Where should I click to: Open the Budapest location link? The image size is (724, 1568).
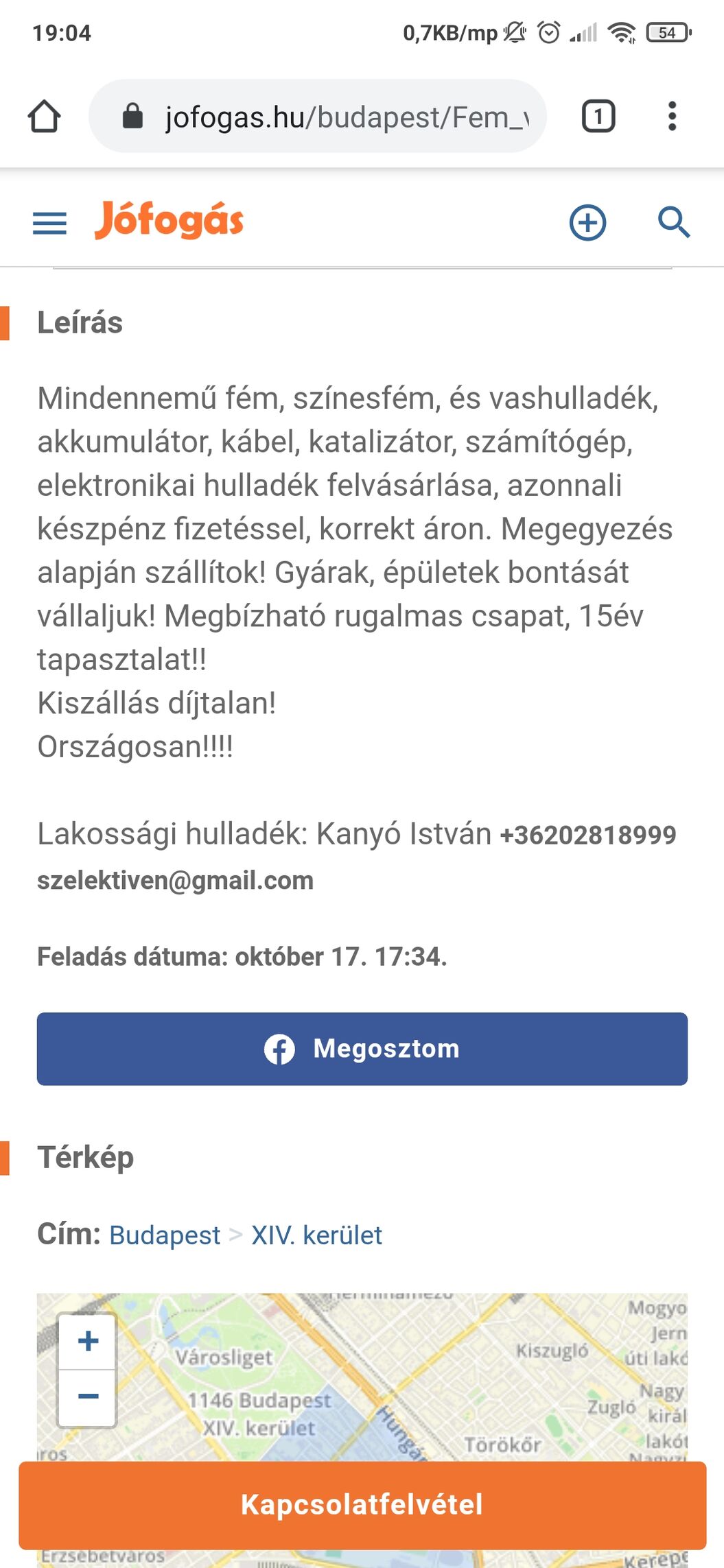point(165,1235)
